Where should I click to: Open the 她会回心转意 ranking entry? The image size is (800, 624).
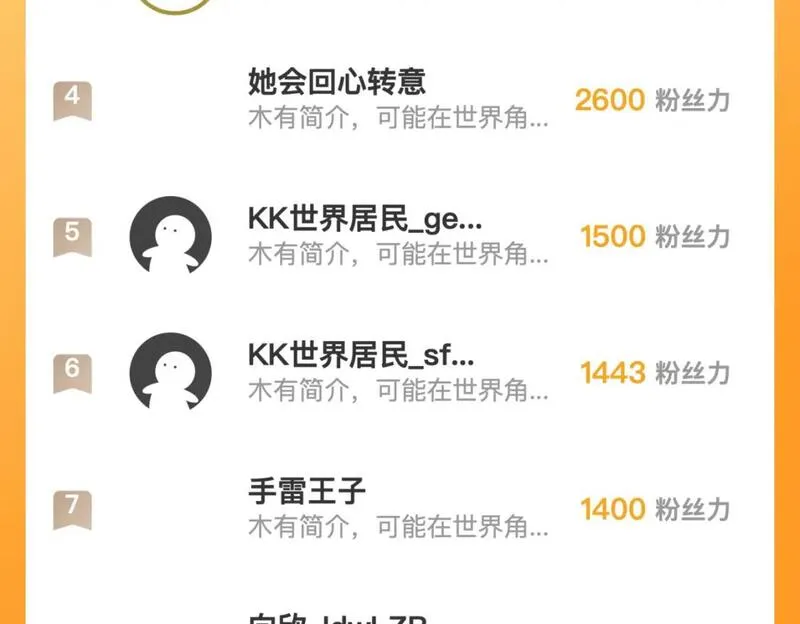pyautogui.click(x=337, y=82)
